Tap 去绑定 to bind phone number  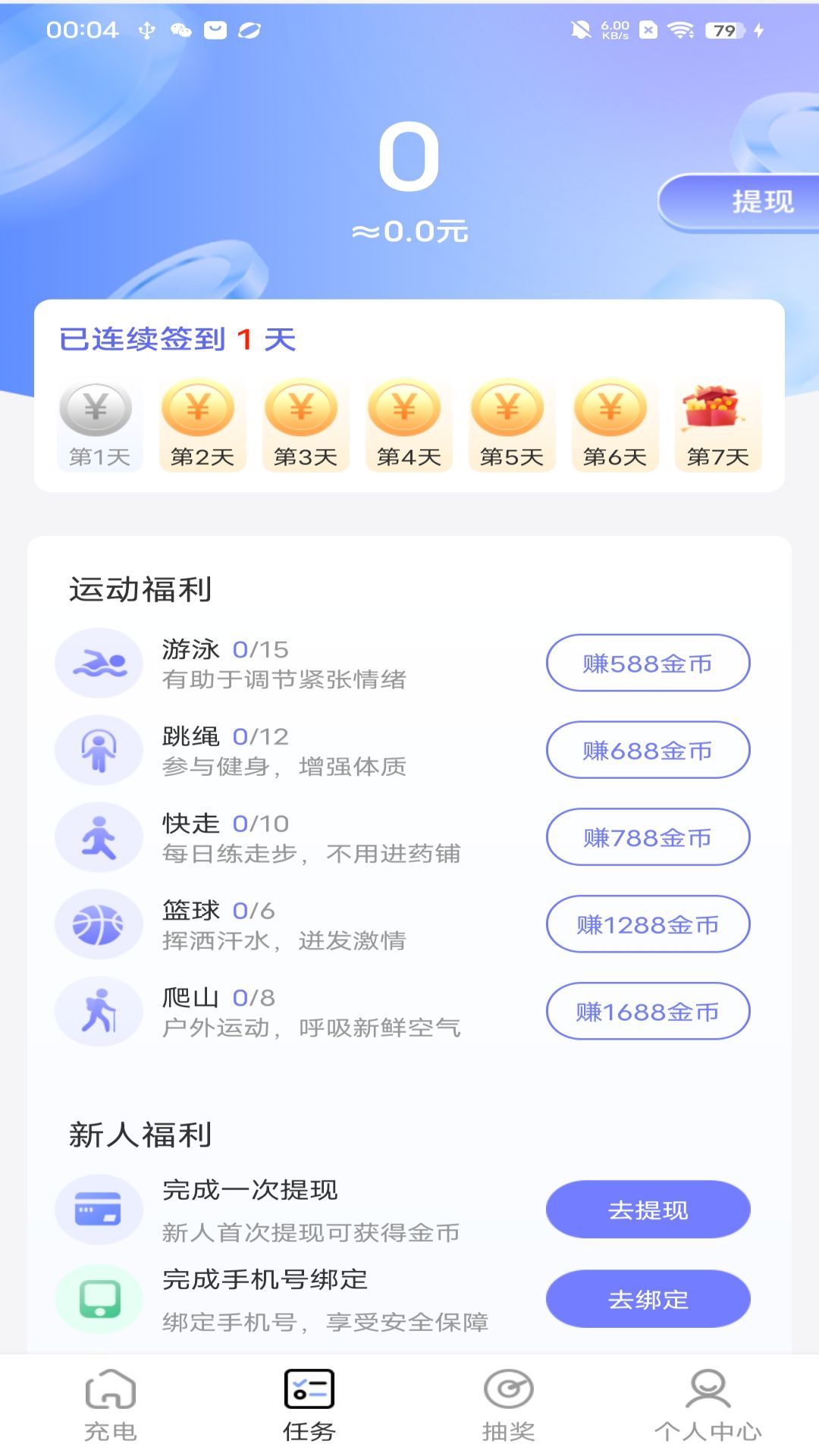coord(648,1300)
